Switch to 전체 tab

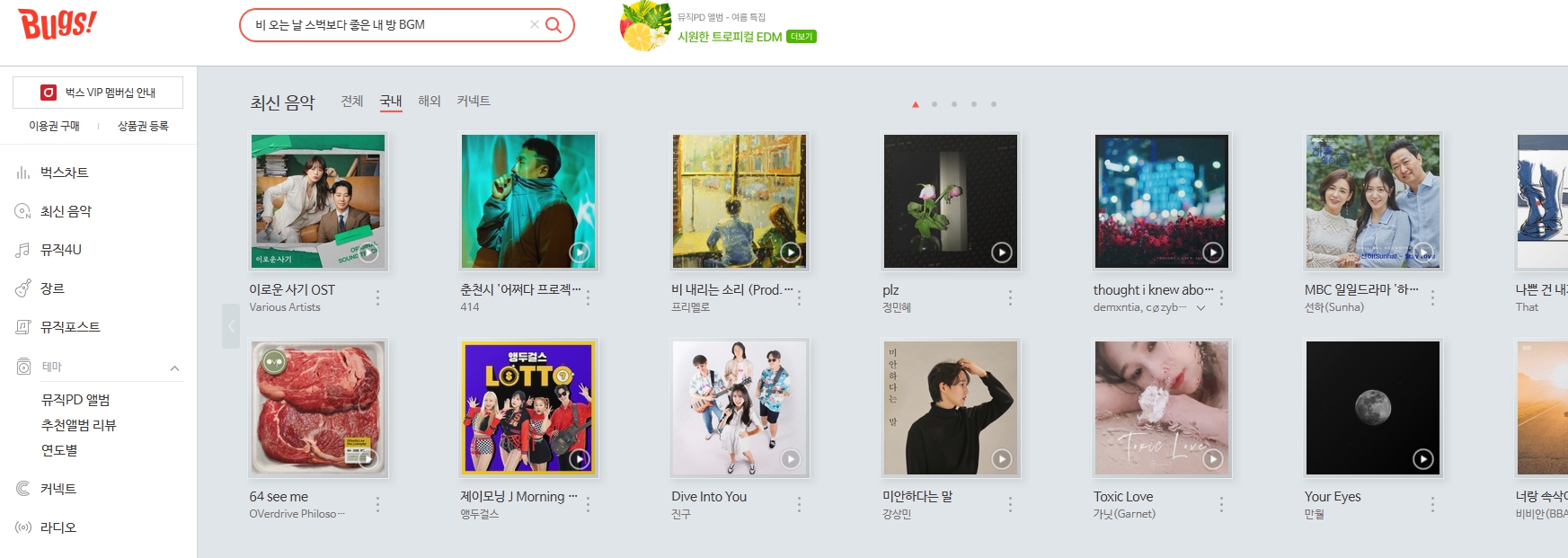(351, 102)
